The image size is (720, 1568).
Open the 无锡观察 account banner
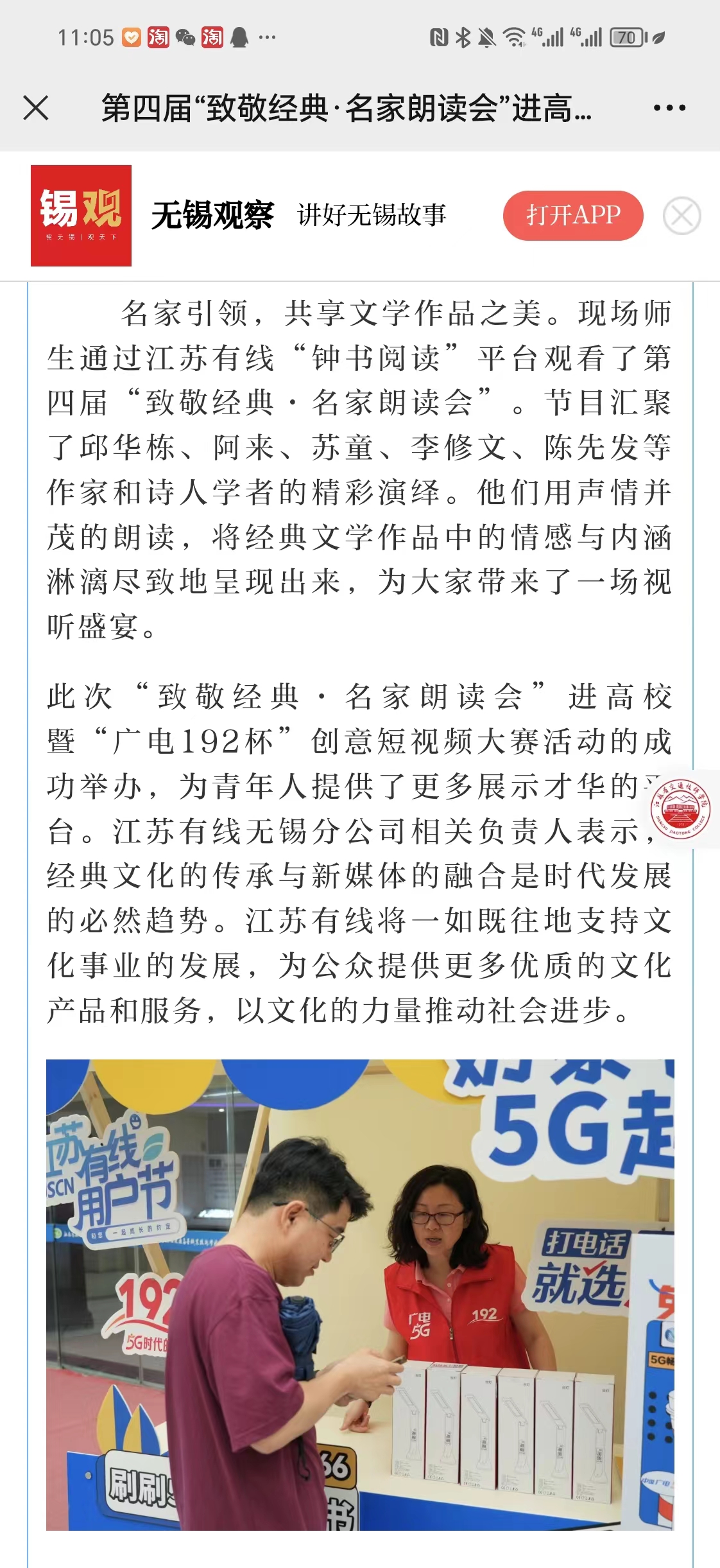212,215
